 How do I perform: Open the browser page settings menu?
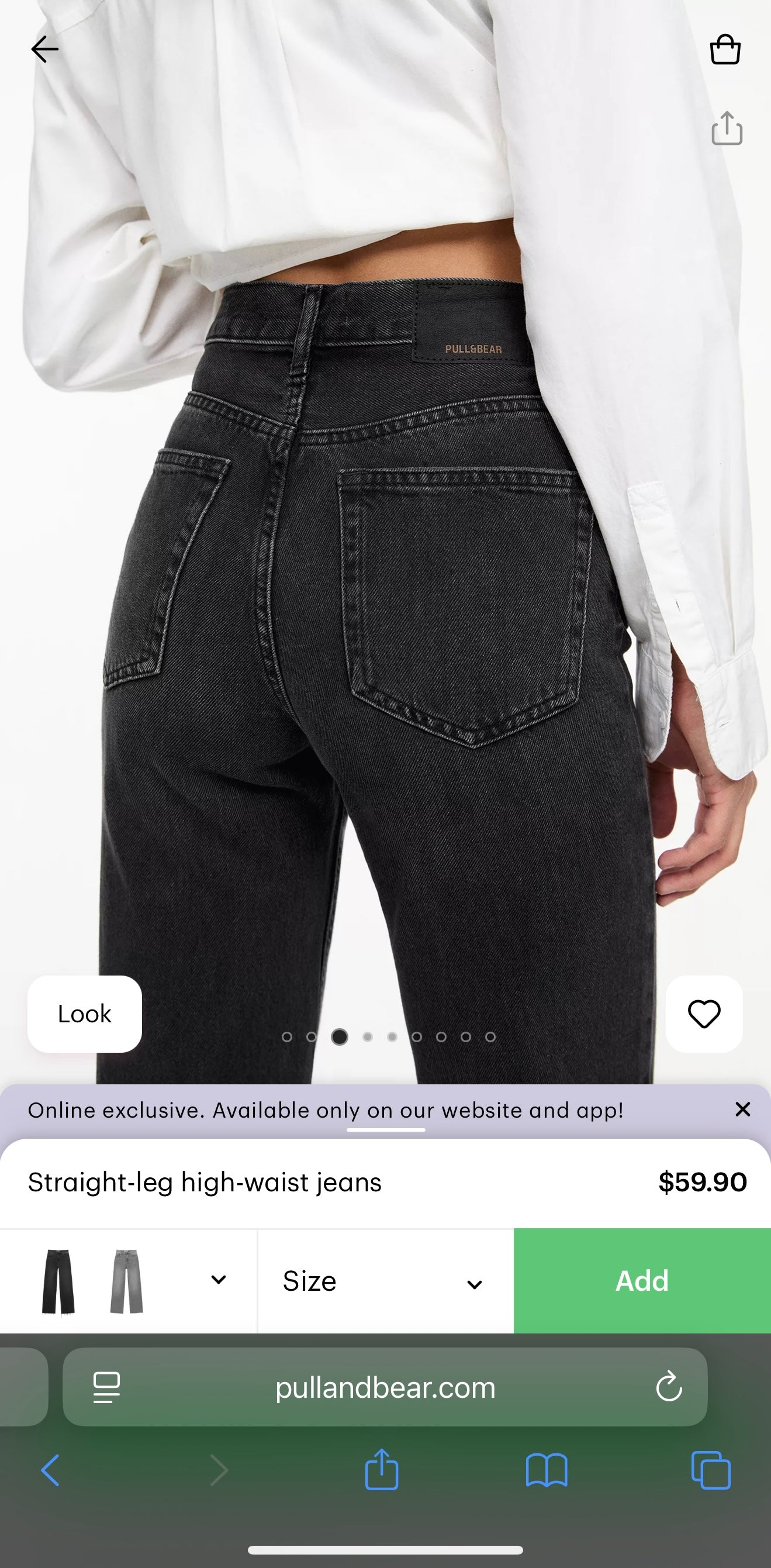(106, 1387)
